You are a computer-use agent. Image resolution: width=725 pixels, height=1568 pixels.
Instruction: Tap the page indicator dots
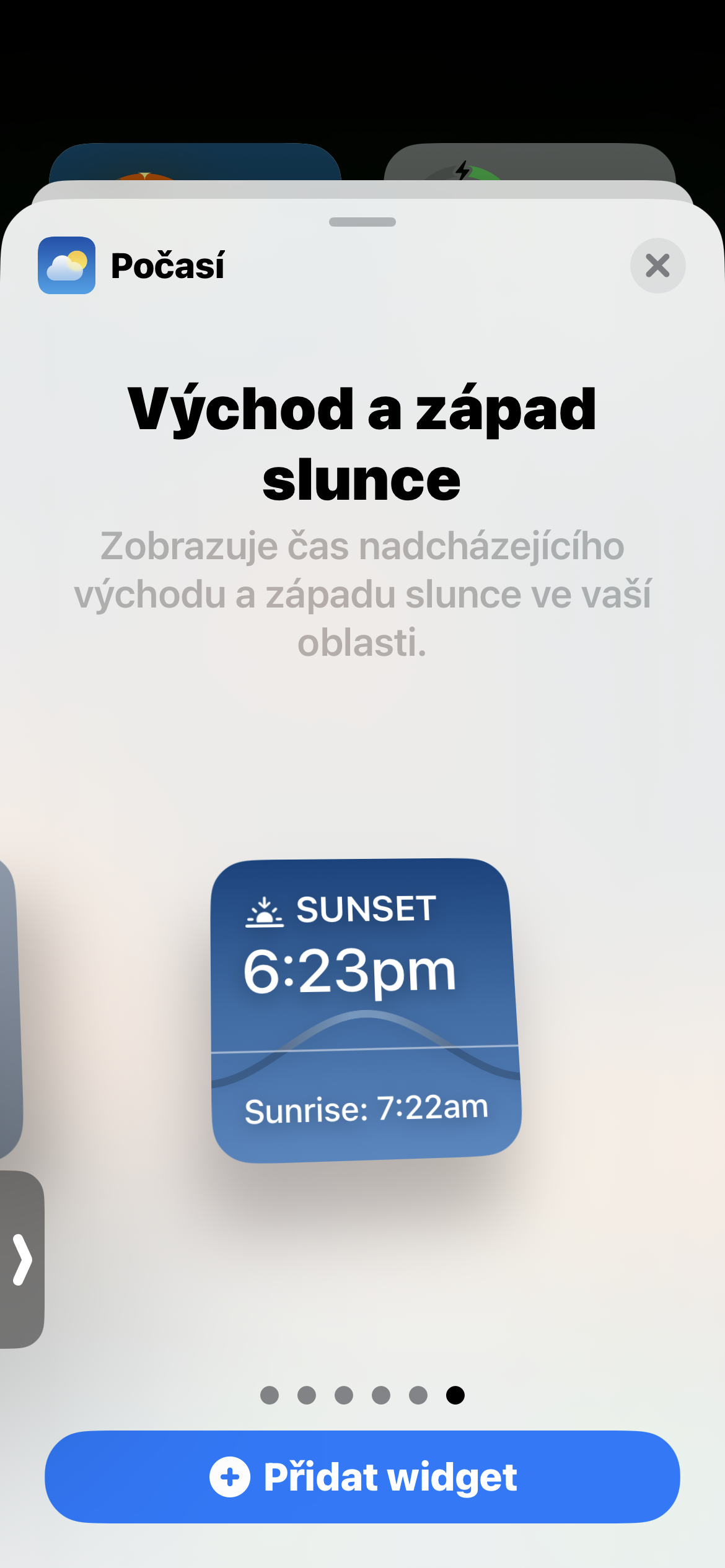tap(362, 1395)
